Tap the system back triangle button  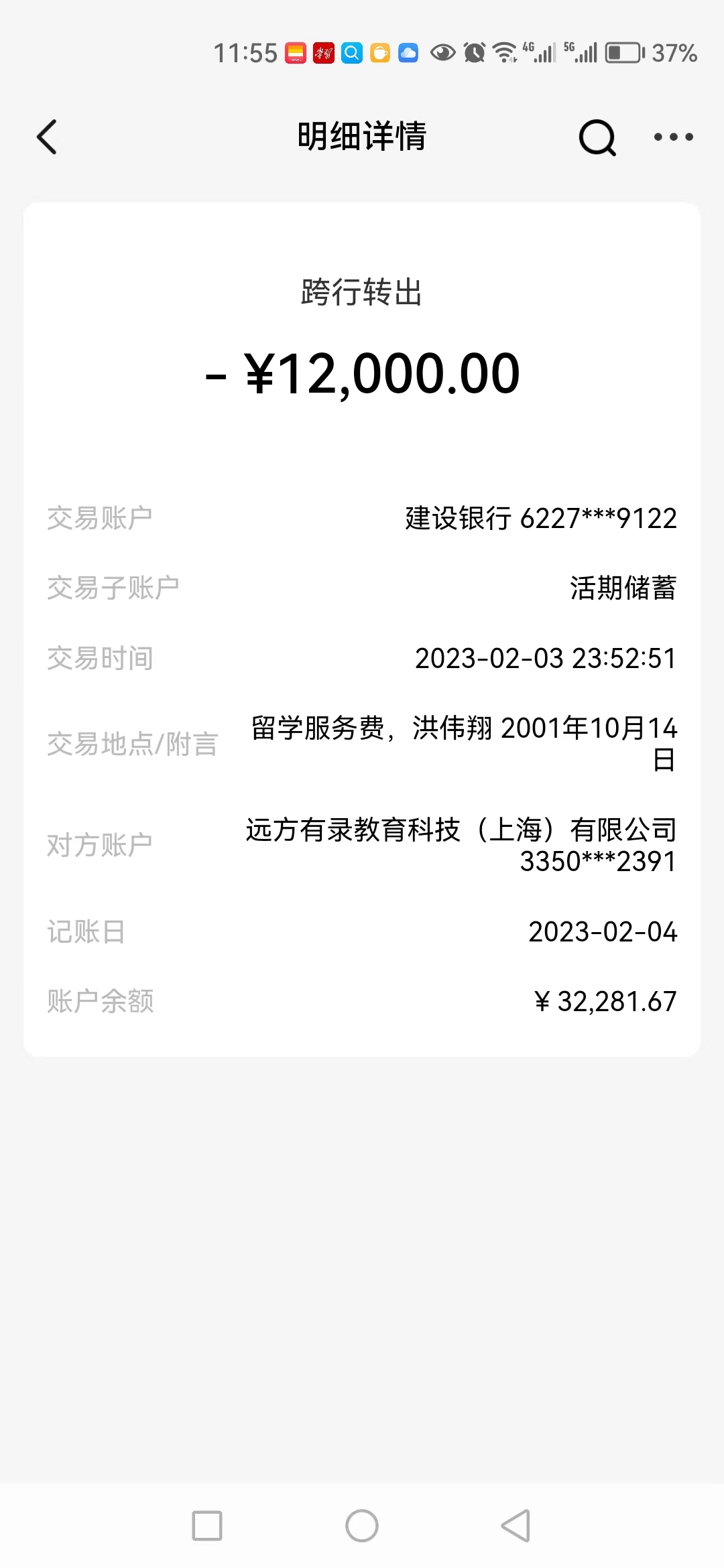click(516, 1526)
